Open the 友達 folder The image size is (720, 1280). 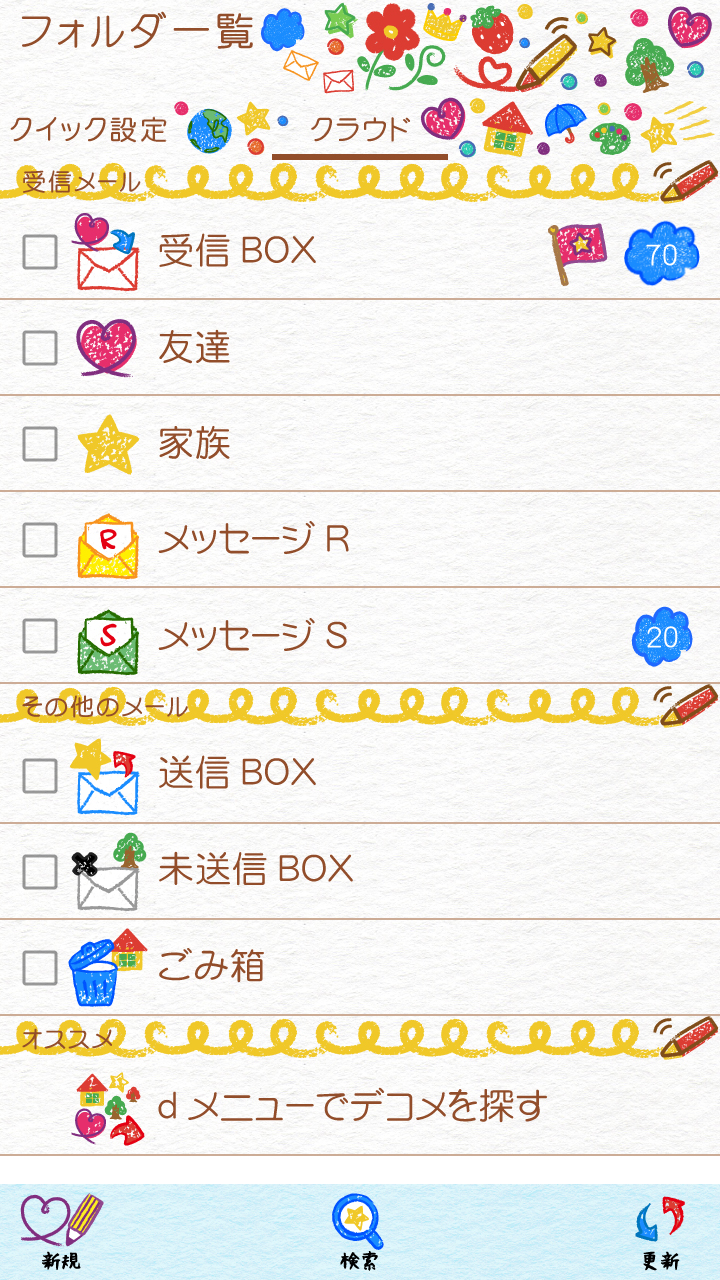point(194,348)
